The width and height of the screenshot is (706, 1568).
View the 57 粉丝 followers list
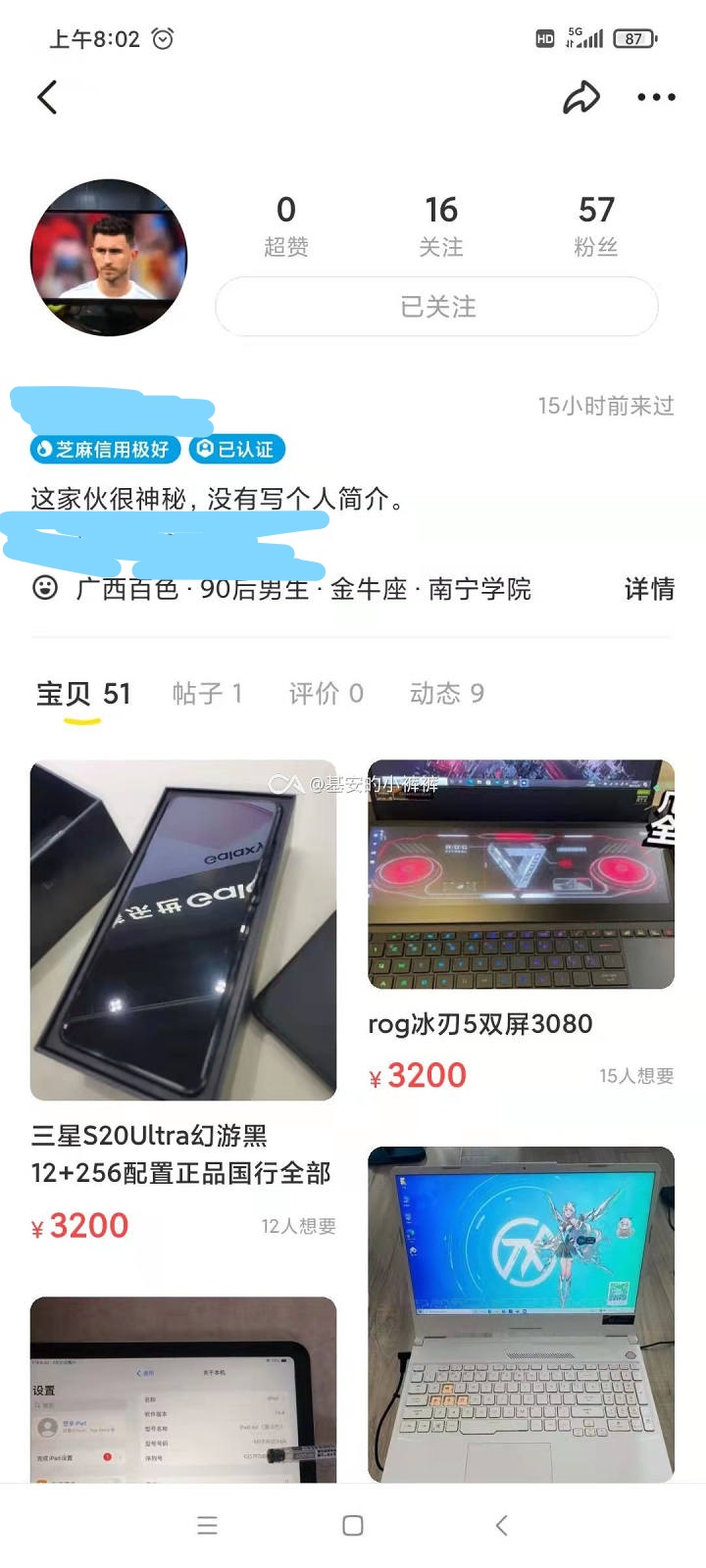(x=595, y=225)
